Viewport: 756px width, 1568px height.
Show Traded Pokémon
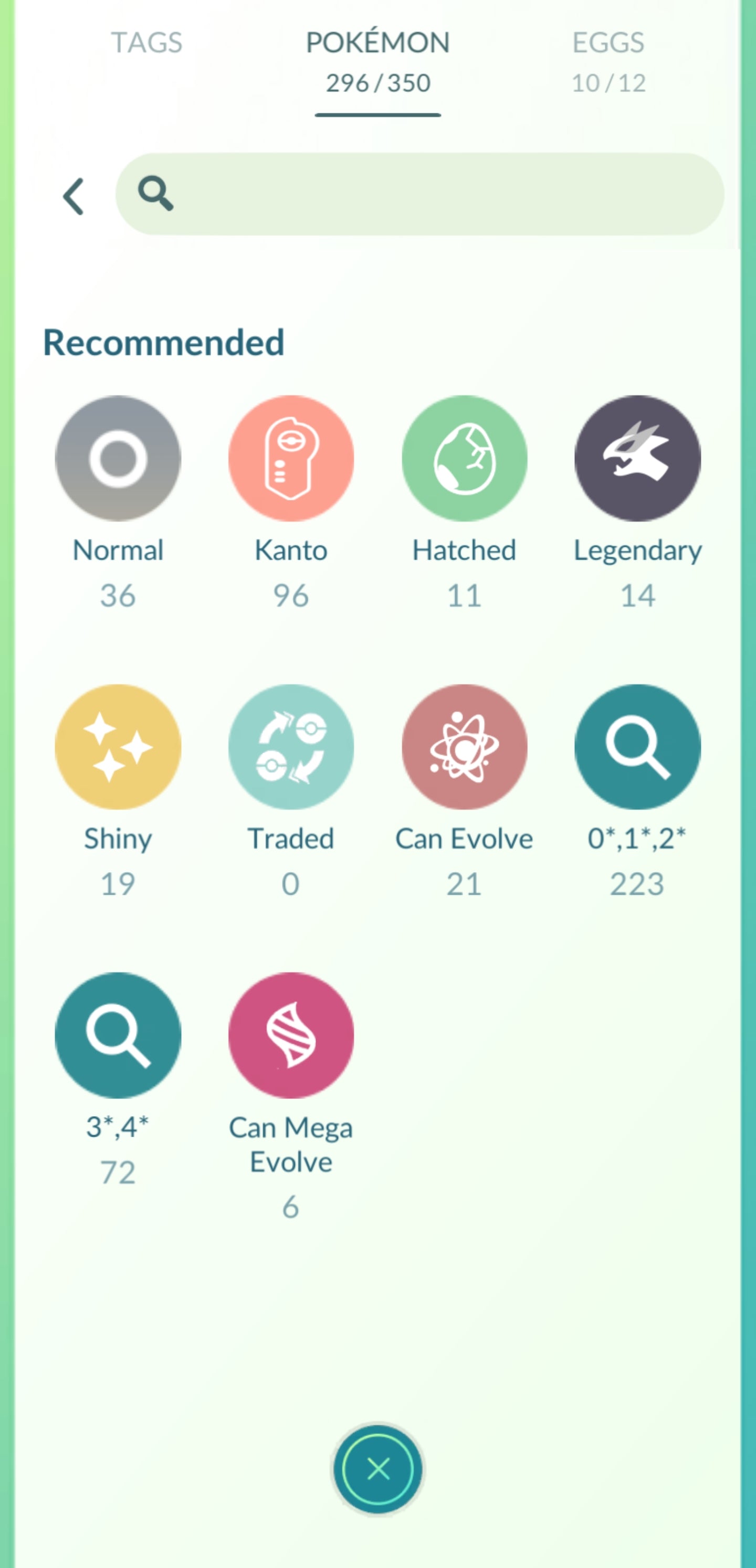[x=291, y=747]
